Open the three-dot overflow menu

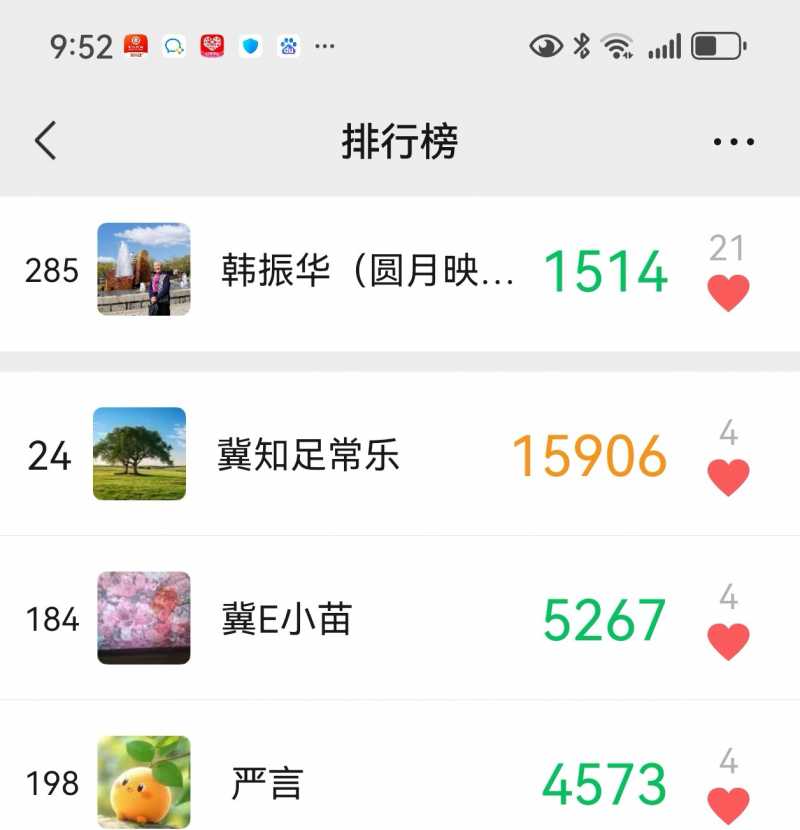(x=734, y=142)
